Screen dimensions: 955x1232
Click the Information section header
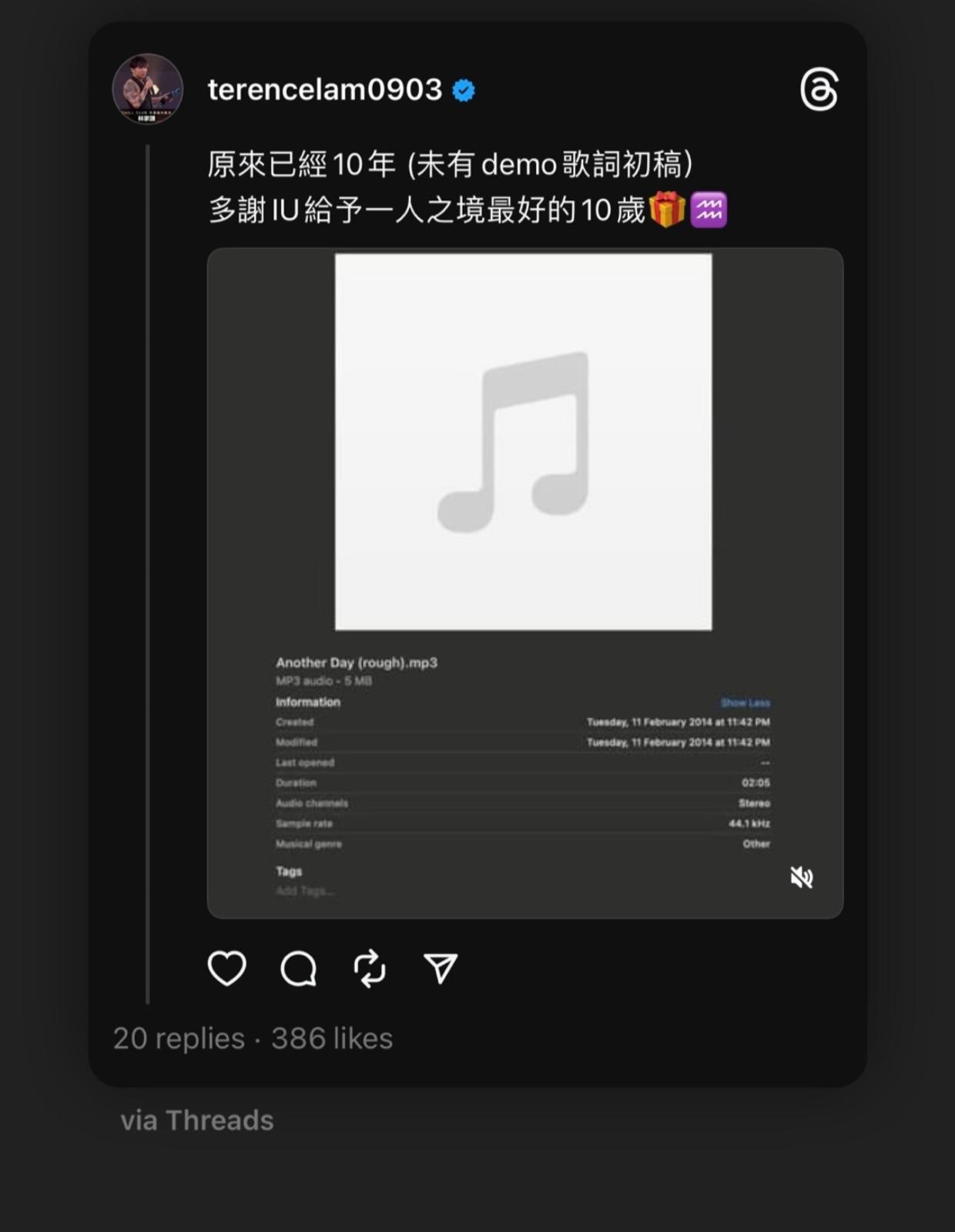coord(308,702)
